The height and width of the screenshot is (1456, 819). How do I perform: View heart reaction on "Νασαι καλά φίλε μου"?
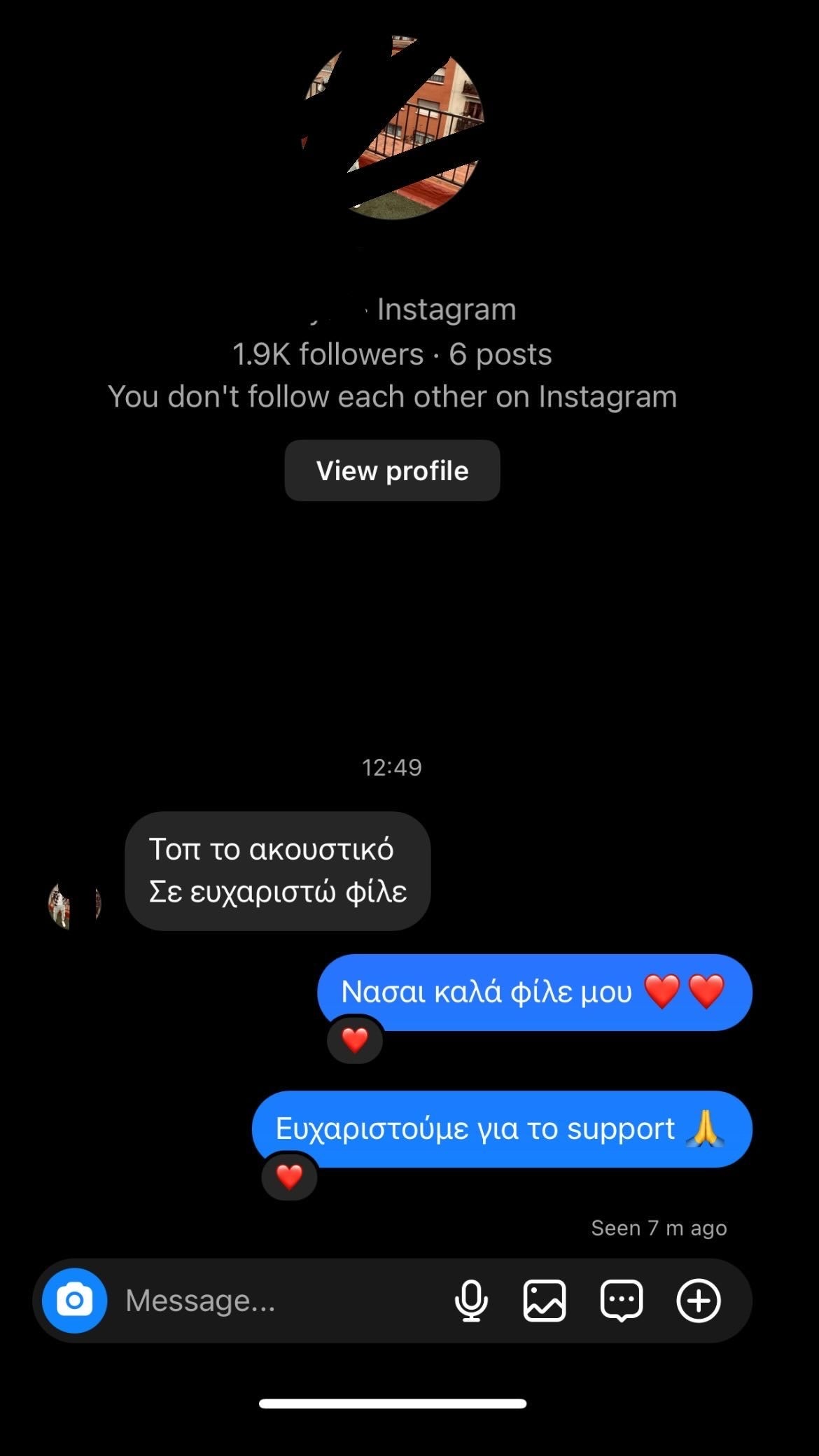[x=355, y=1040]
